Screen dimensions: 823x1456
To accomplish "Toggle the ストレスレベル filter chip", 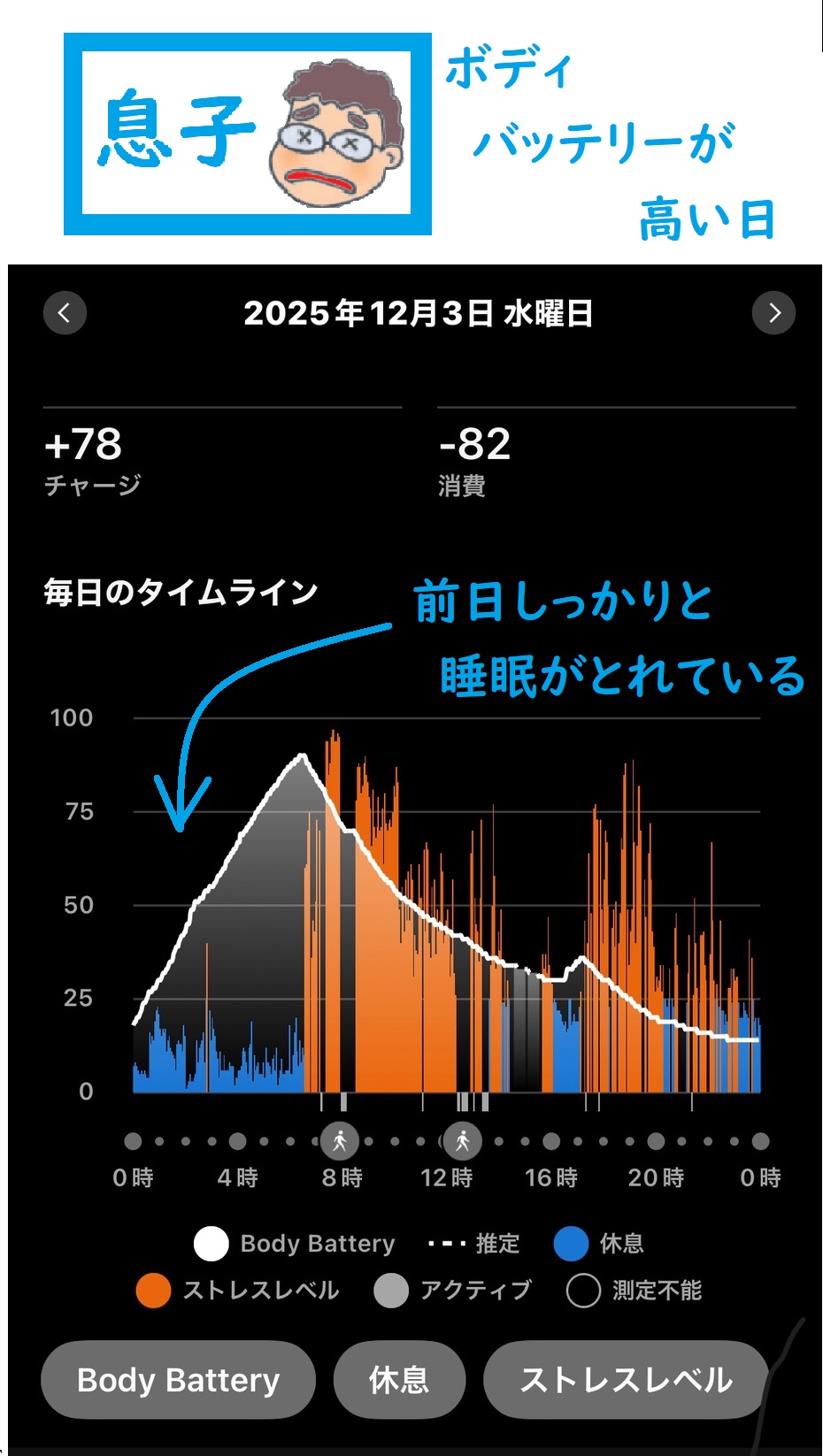I will click(625, 1380).
